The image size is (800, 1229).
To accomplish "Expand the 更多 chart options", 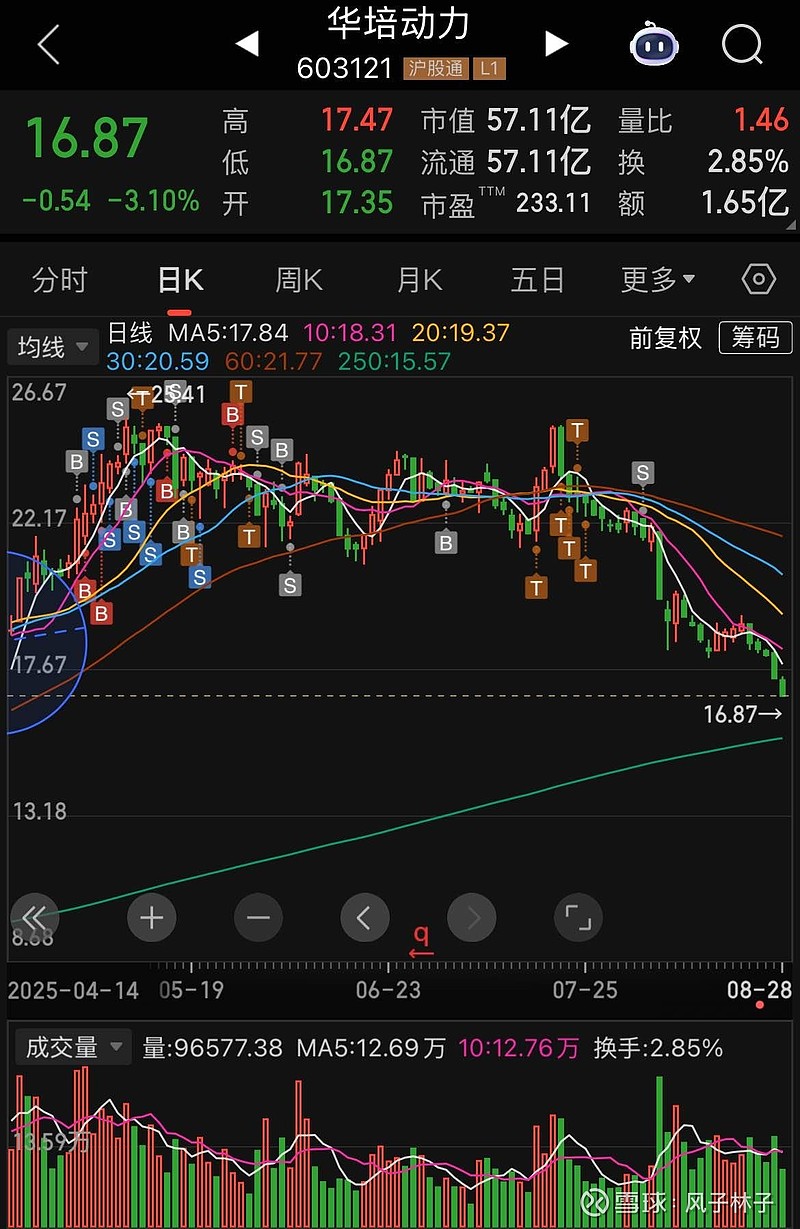I will point(657,280).
